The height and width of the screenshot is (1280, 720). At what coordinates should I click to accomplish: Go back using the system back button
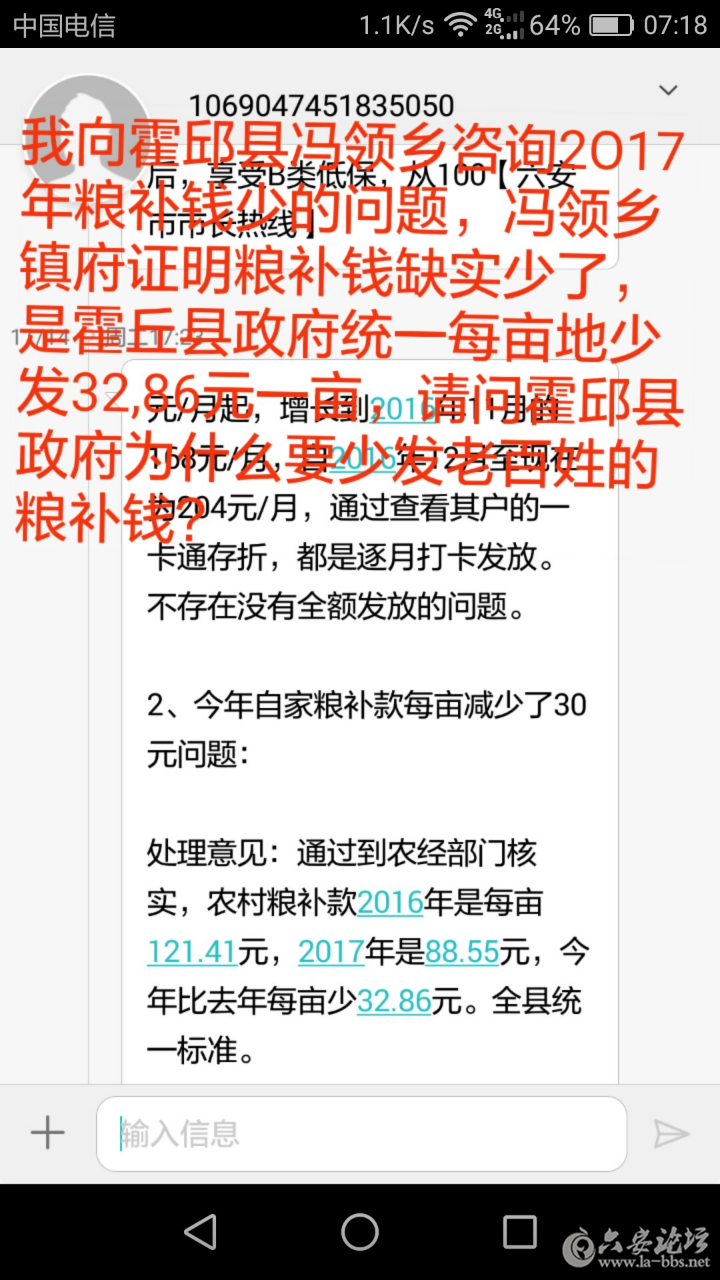(201, 1232)
